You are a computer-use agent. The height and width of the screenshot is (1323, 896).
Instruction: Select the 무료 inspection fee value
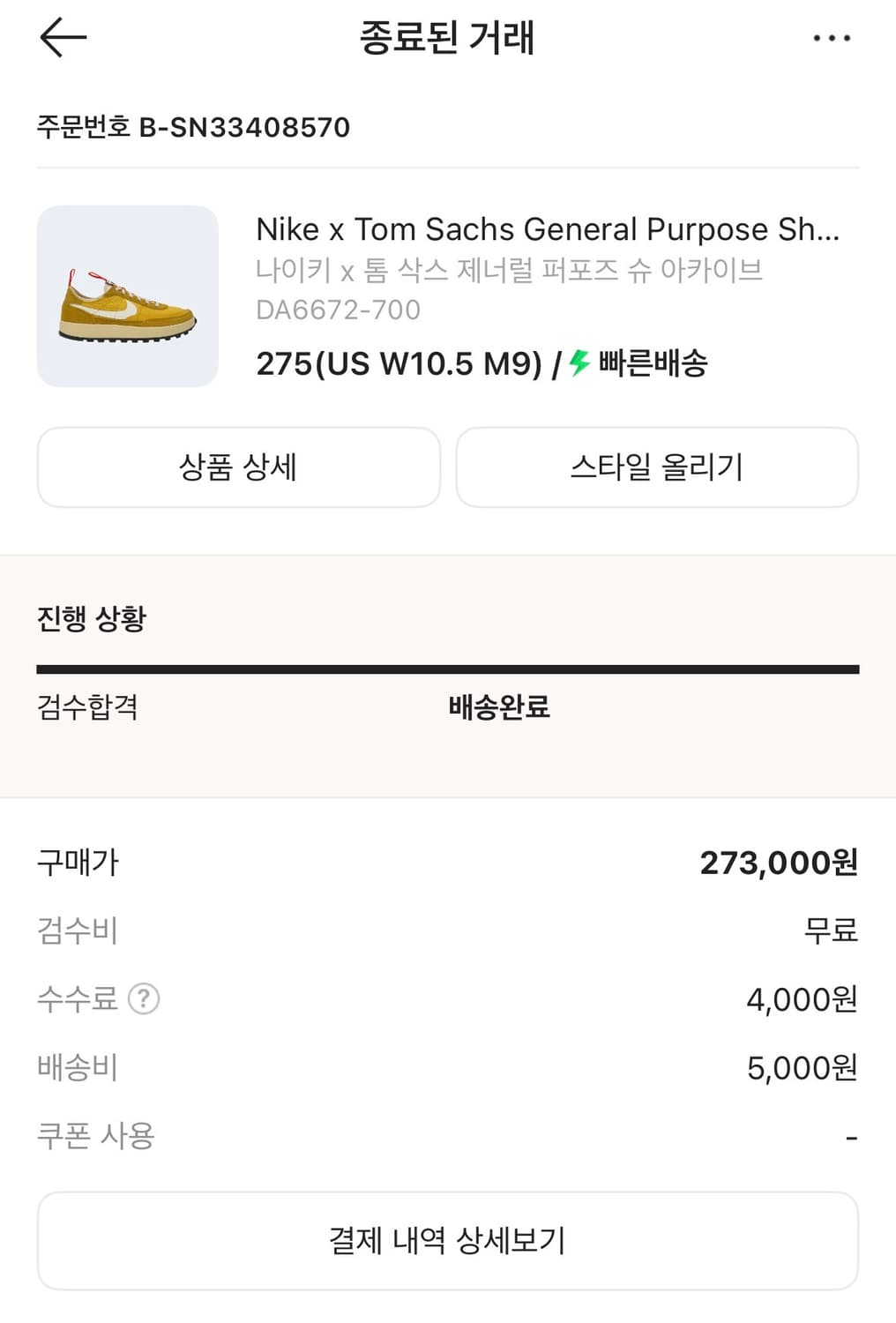pyautogui.click(x=833, y=930)
